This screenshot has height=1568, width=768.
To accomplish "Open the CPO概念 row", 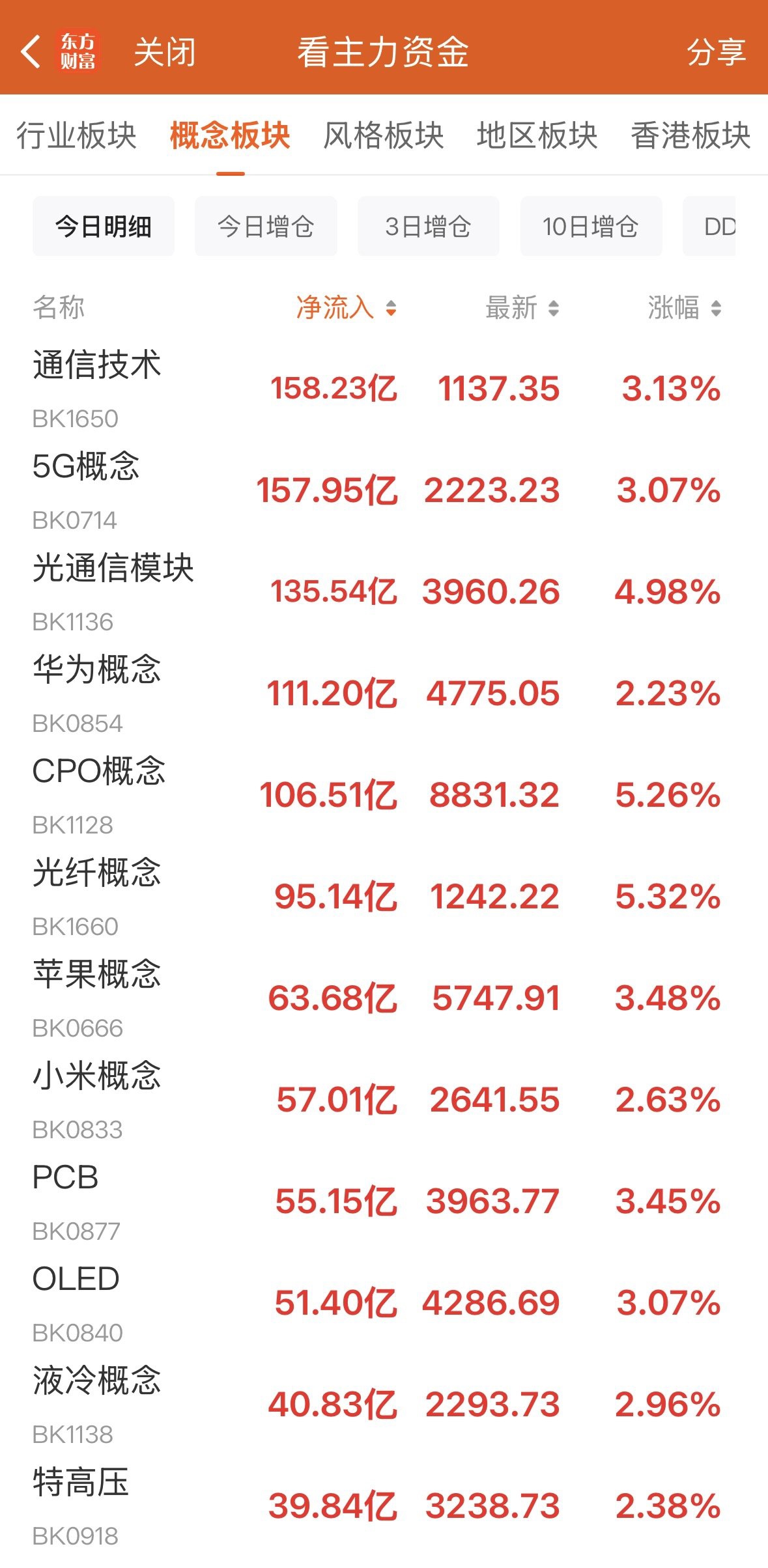I will tap(384, 796).
